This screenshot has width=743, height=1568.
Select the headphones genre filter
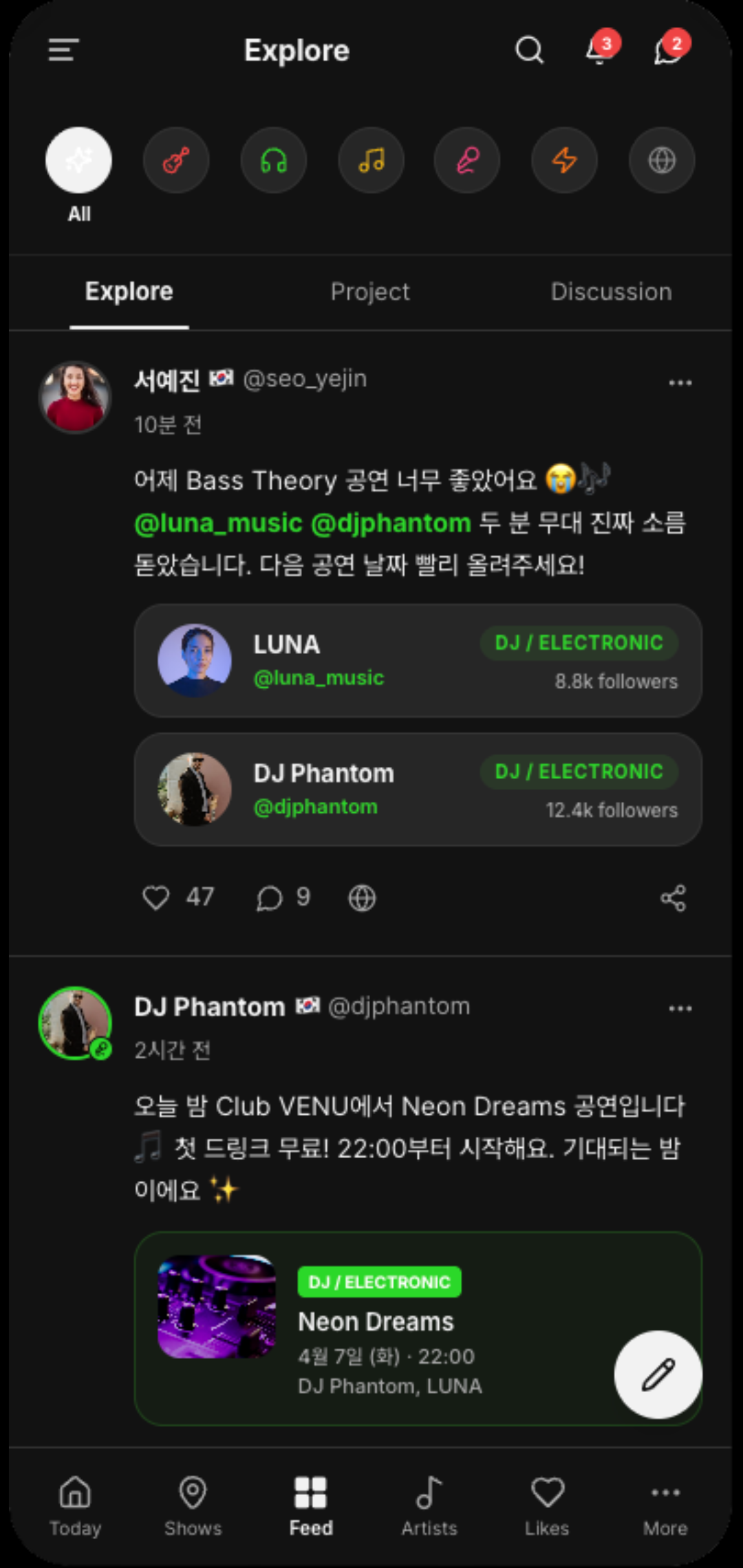(x=274, y=160)
